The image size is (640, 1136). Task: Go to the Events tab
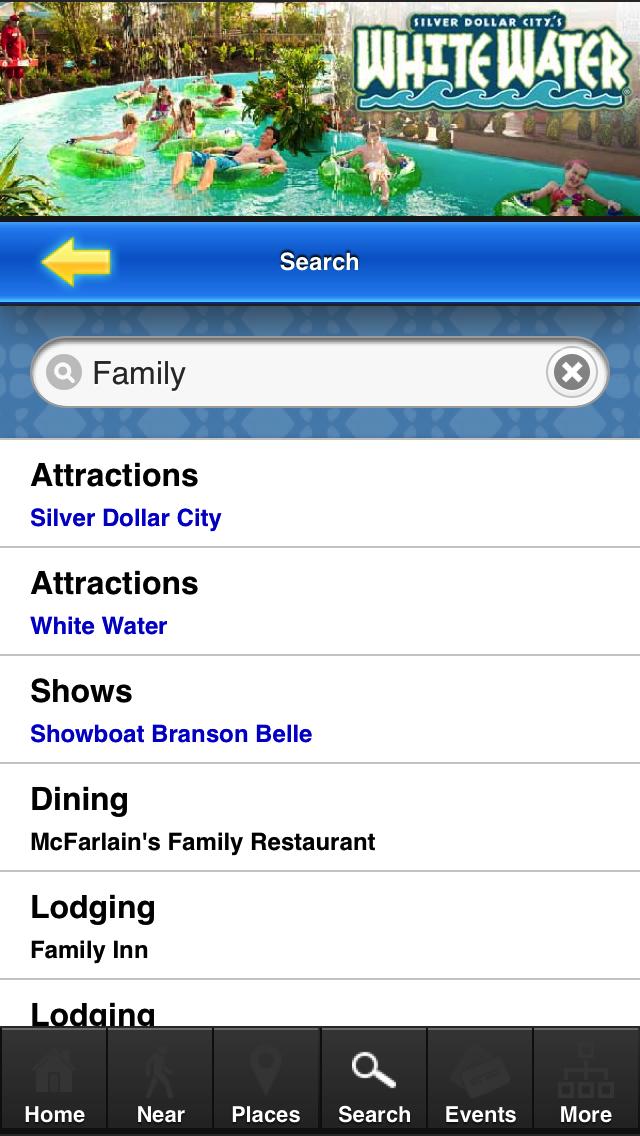480,1082
